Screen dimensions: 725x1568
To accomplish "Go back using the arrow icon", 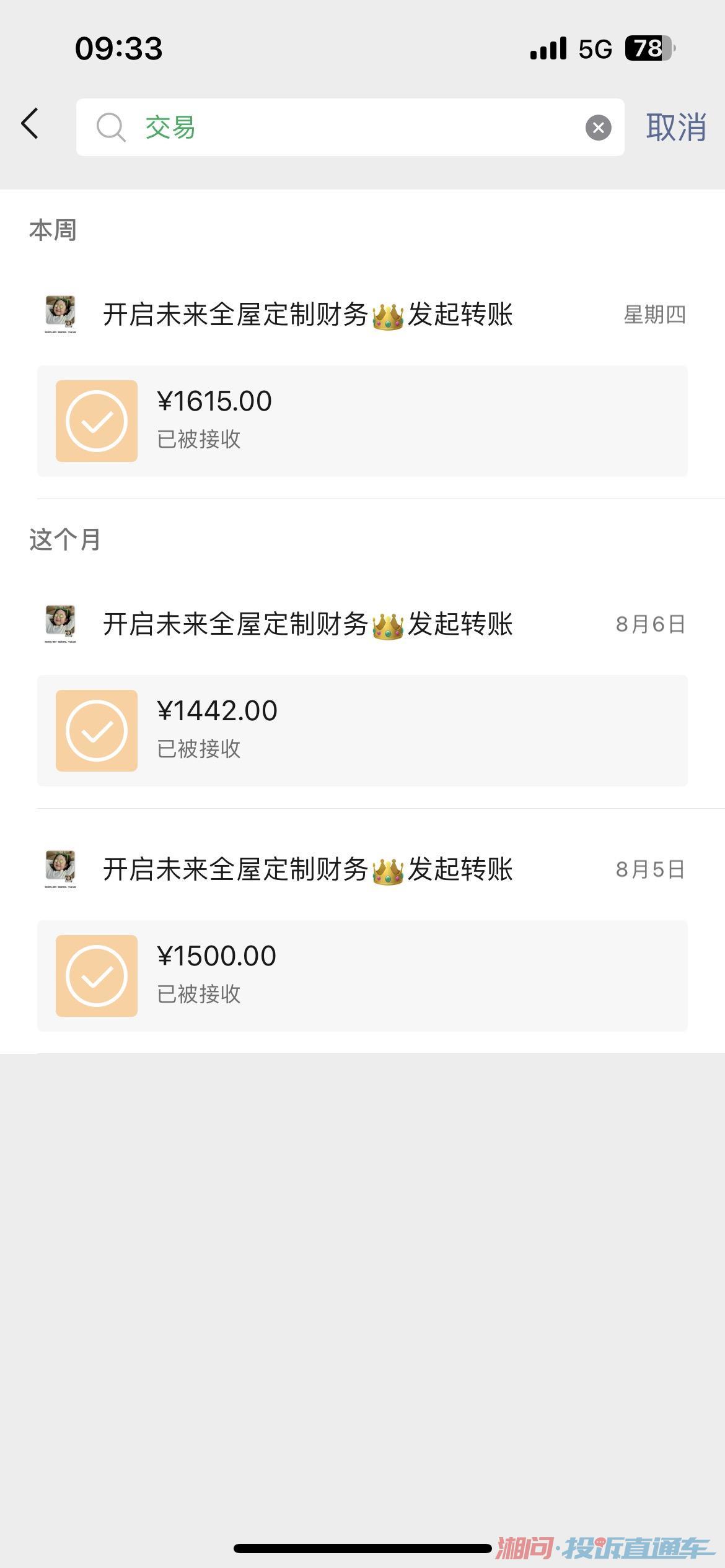I will 30,124.
